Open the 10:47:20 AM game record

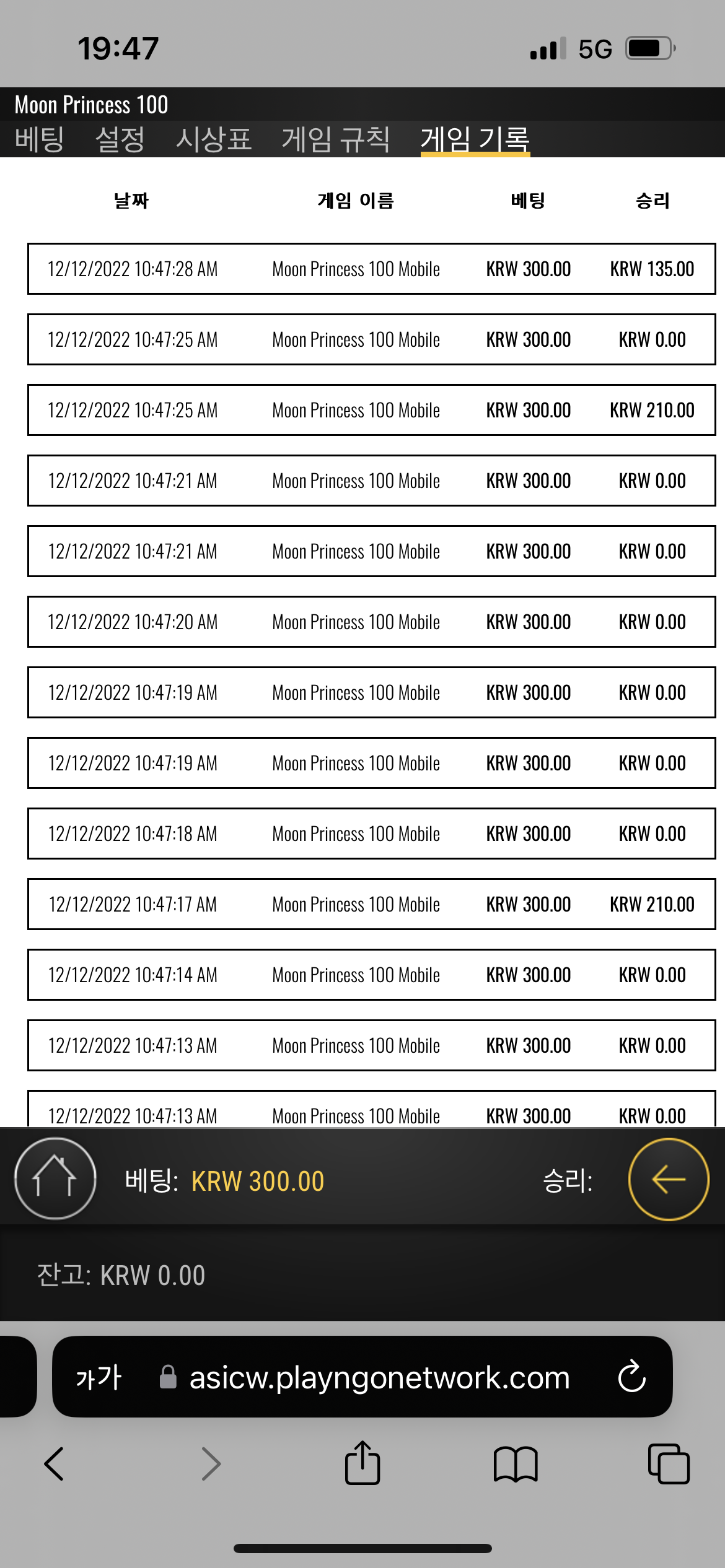tap(371, 622)
